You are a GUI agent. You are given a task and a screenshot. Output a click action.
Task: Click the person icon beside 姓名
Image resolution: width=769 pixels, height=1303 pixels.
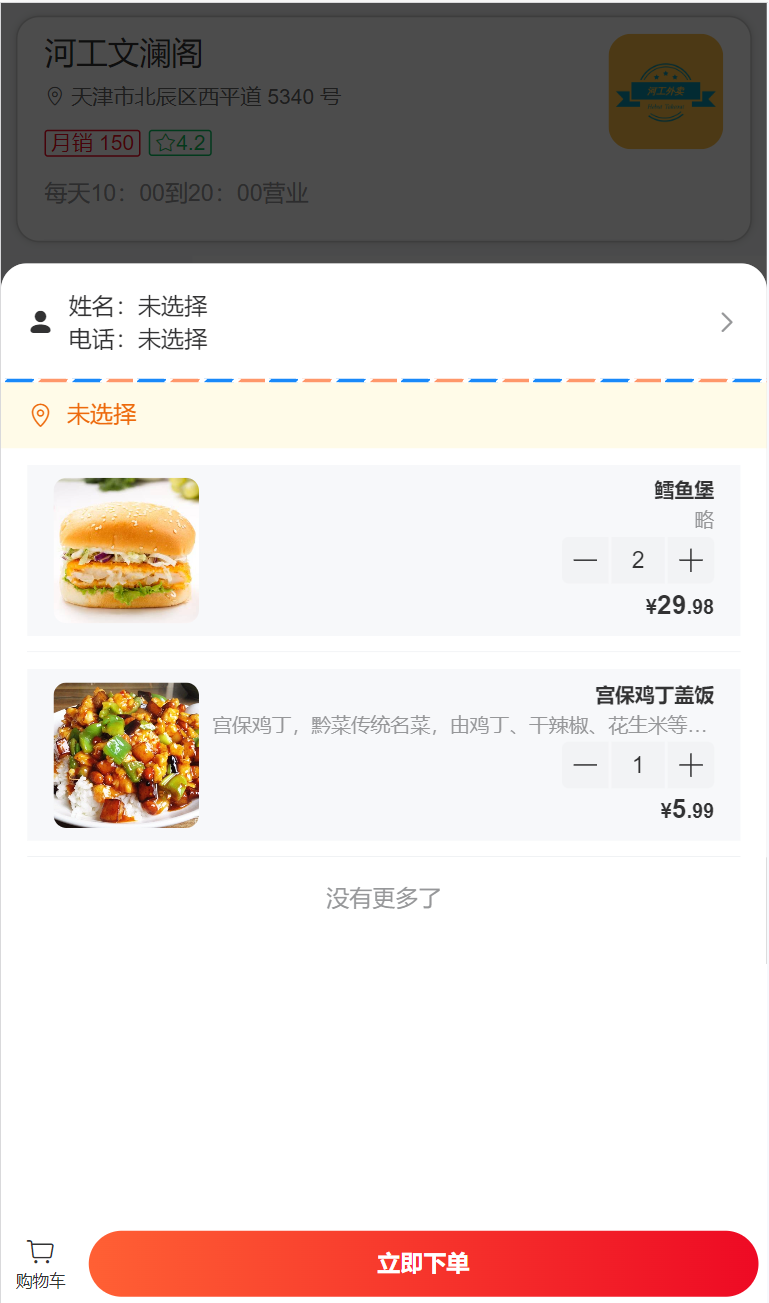tap(39, 322)
